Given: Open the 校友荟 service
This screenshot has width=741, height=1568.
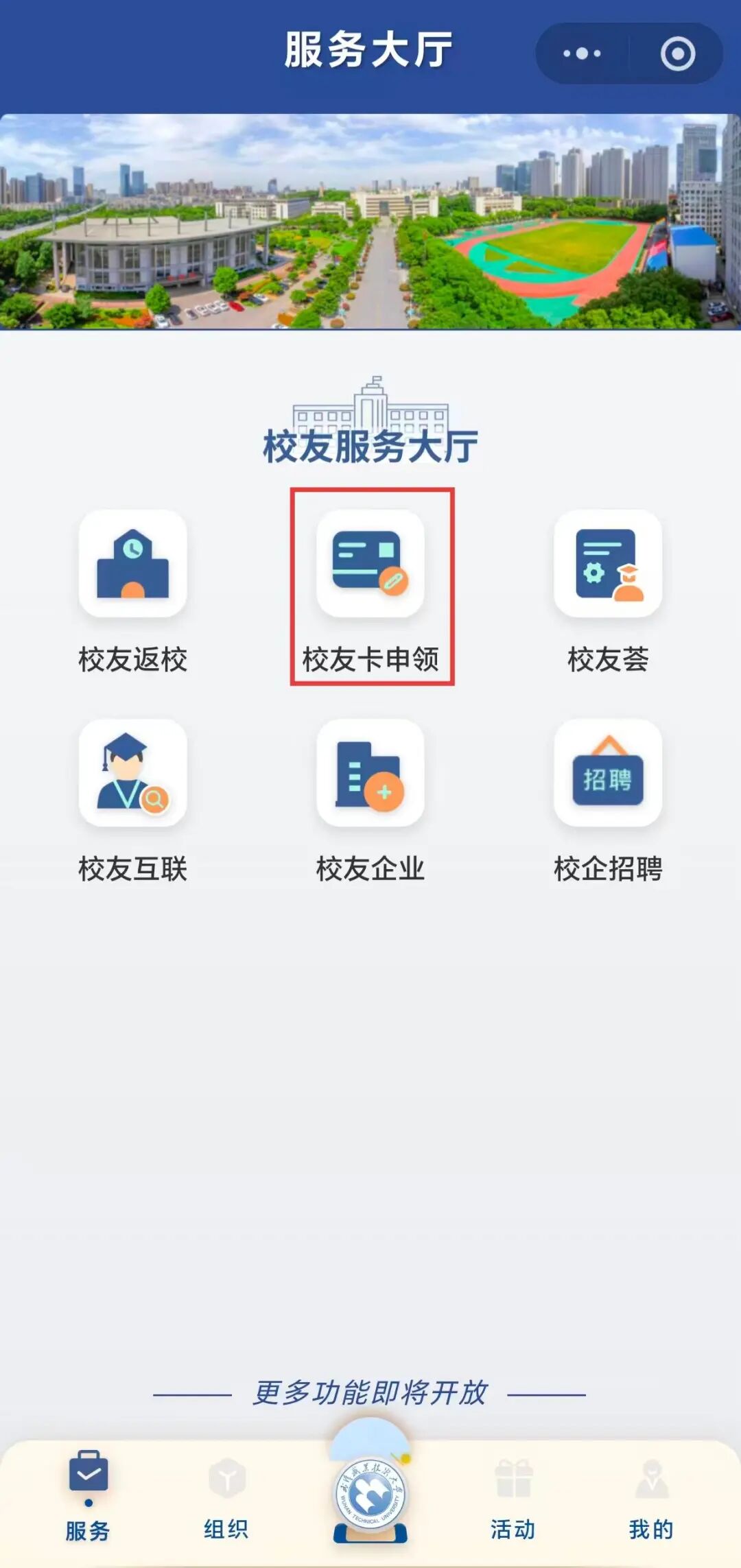Looking at the screenshot, I should pos(608,564).
